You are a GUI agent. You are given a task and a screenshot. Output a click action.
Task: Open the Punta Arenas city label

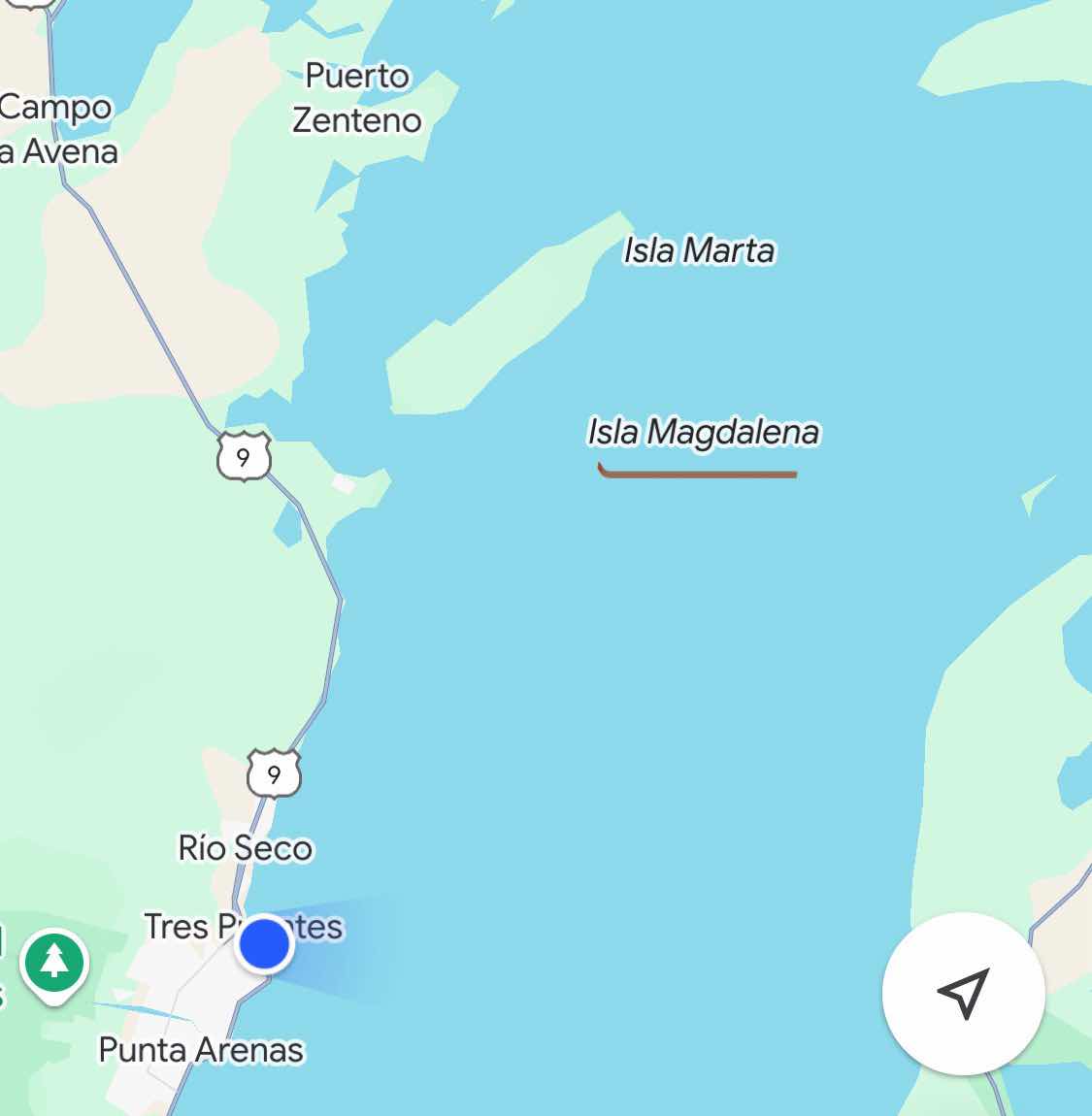pyautogui.click(x=201, y=1050)
